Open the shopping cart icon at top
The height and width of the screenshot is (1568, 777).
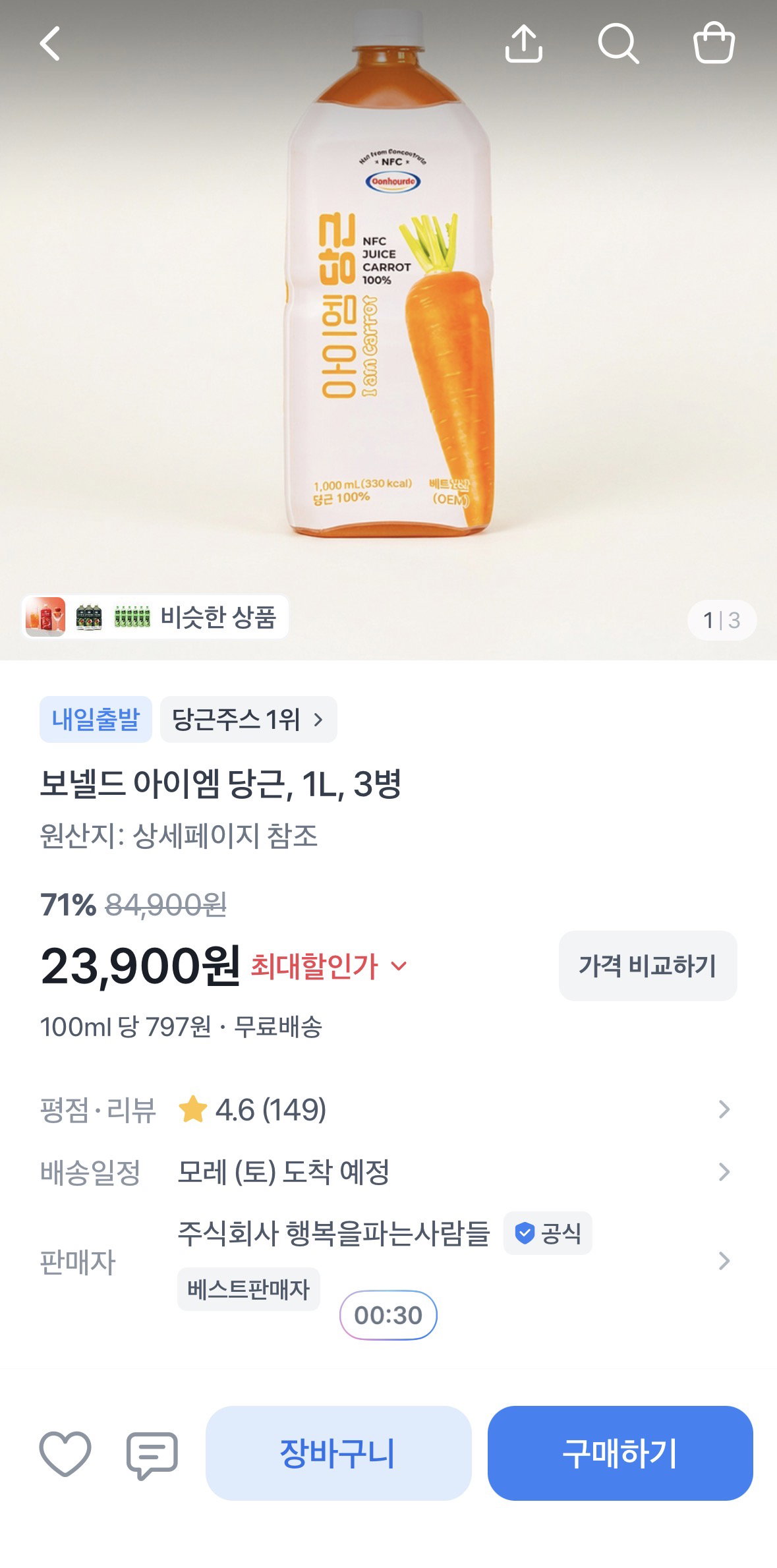pyautogui.click(x=714, y=43)
